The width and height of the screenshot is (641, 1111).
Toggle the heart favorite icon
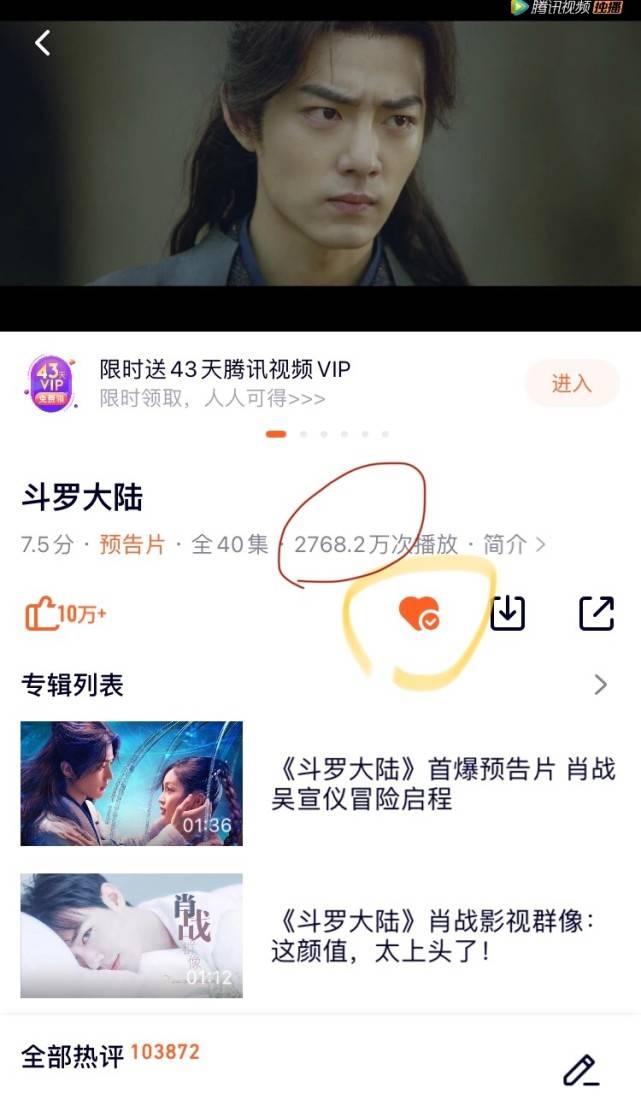[x=419, y=613]
